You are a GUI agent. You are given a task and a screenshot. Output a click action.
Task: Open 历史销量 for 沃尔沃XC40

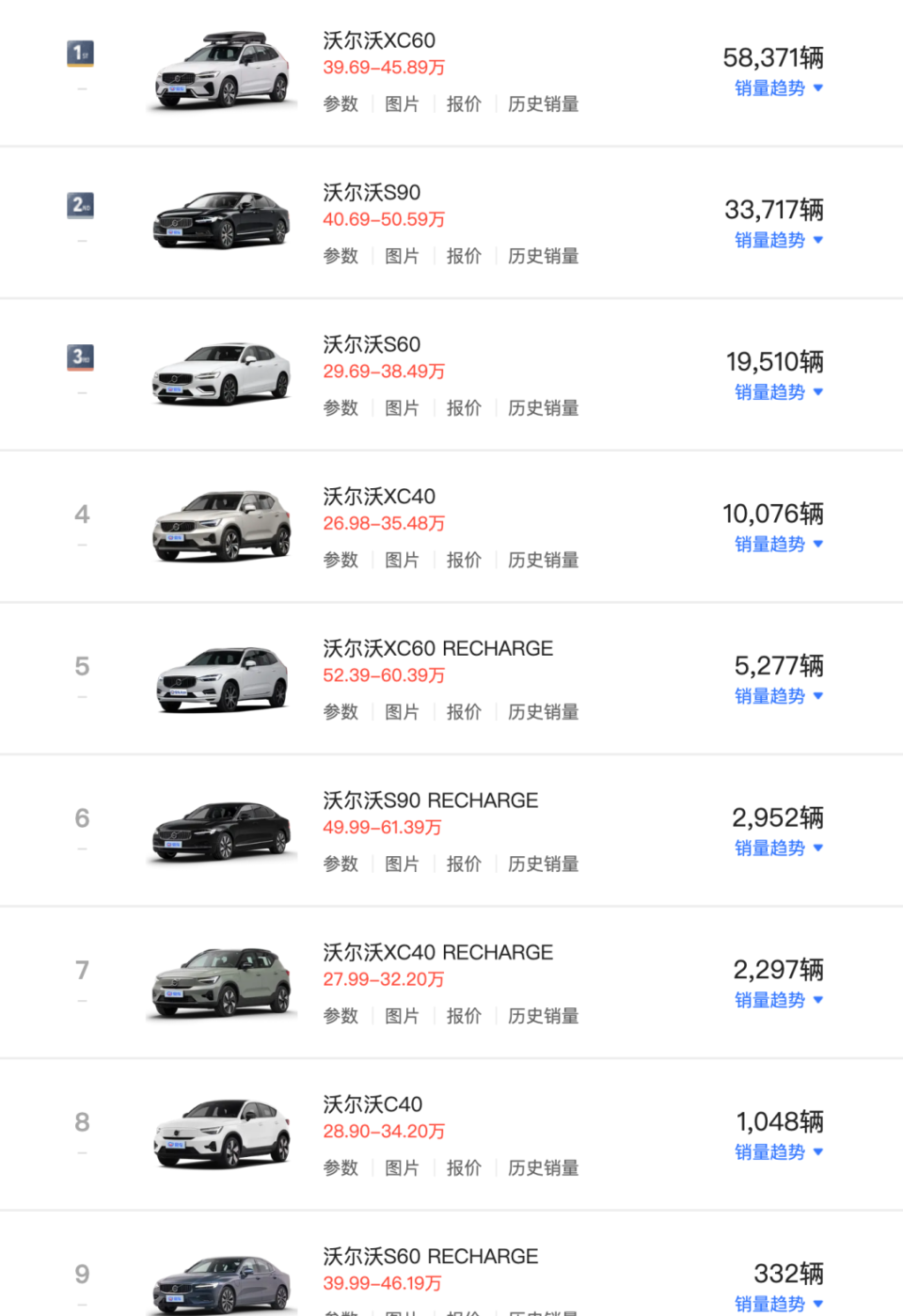[x=543, y=561]
